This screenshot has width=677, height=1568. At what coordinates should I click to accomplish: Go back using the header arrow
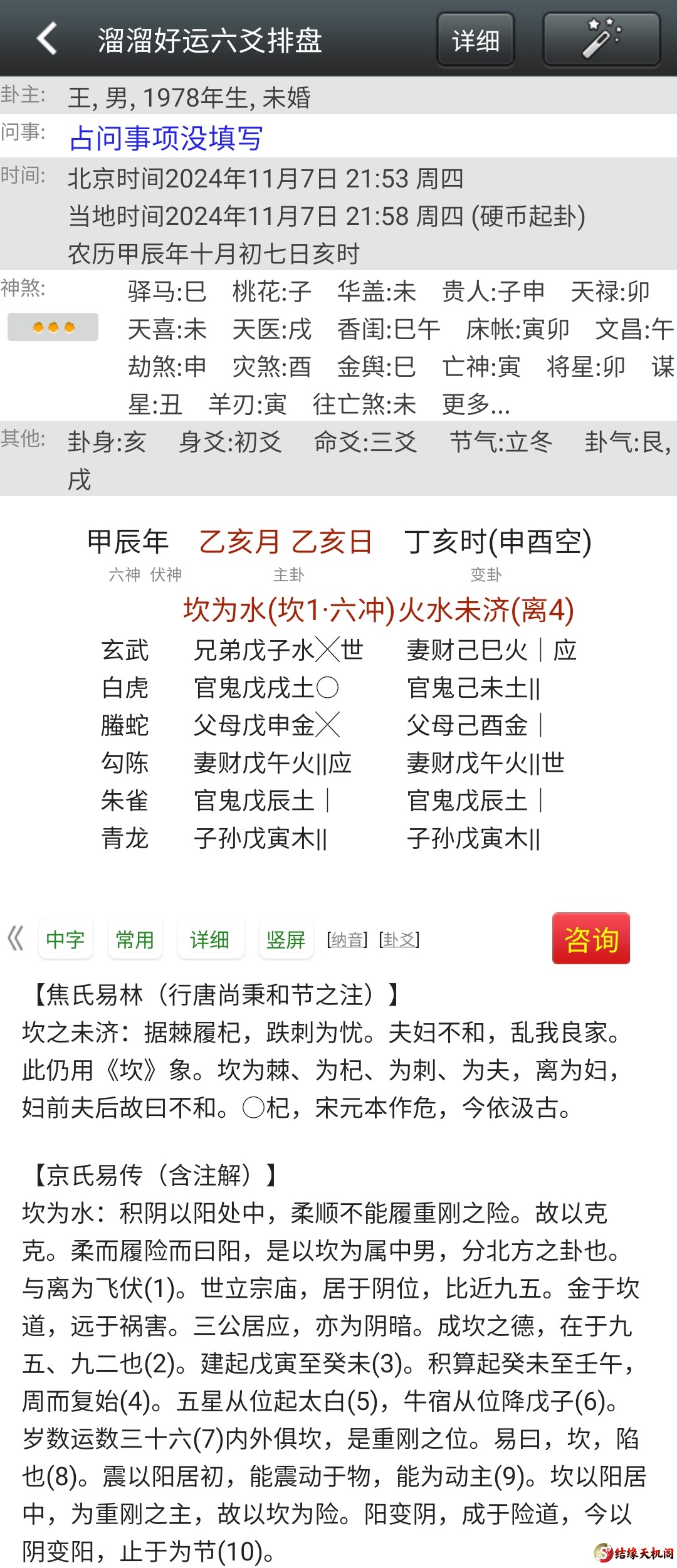click(48, 39)
